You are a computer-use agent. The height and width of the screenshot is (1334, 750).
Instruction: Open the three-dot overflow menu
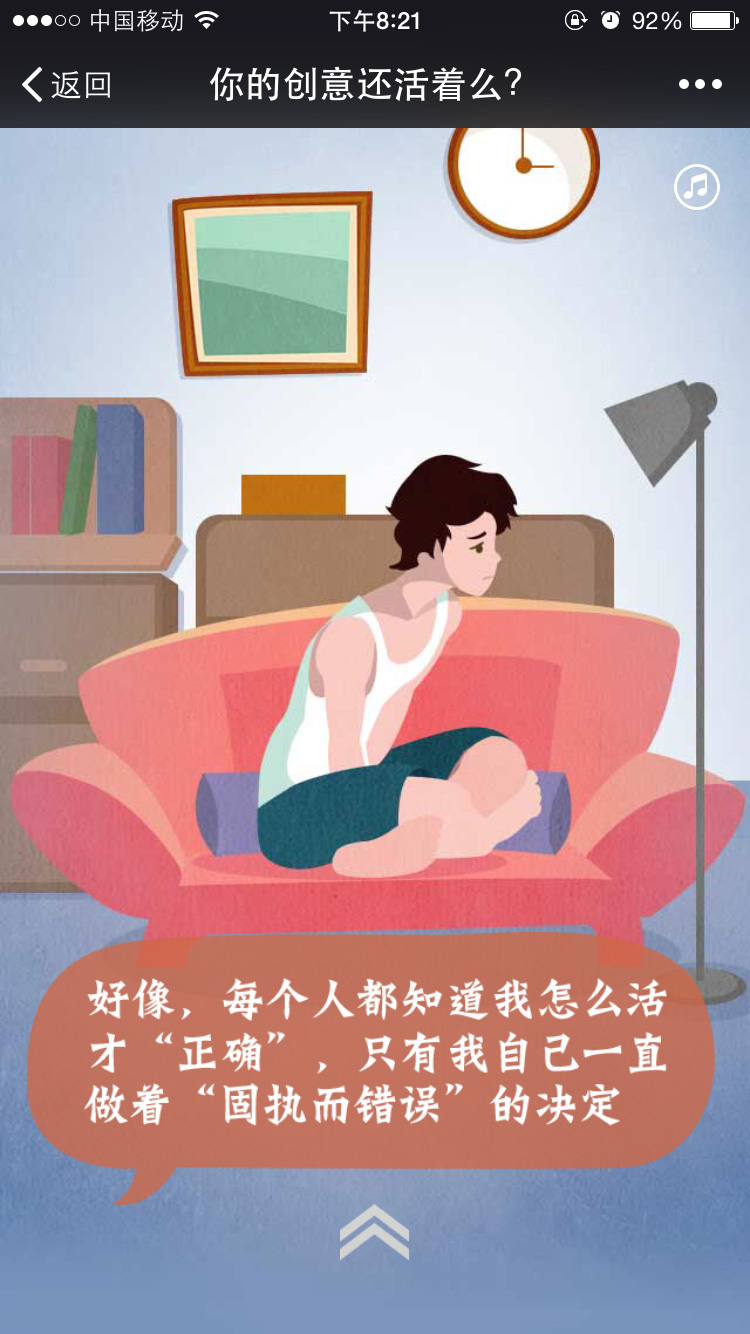[700, 85]
